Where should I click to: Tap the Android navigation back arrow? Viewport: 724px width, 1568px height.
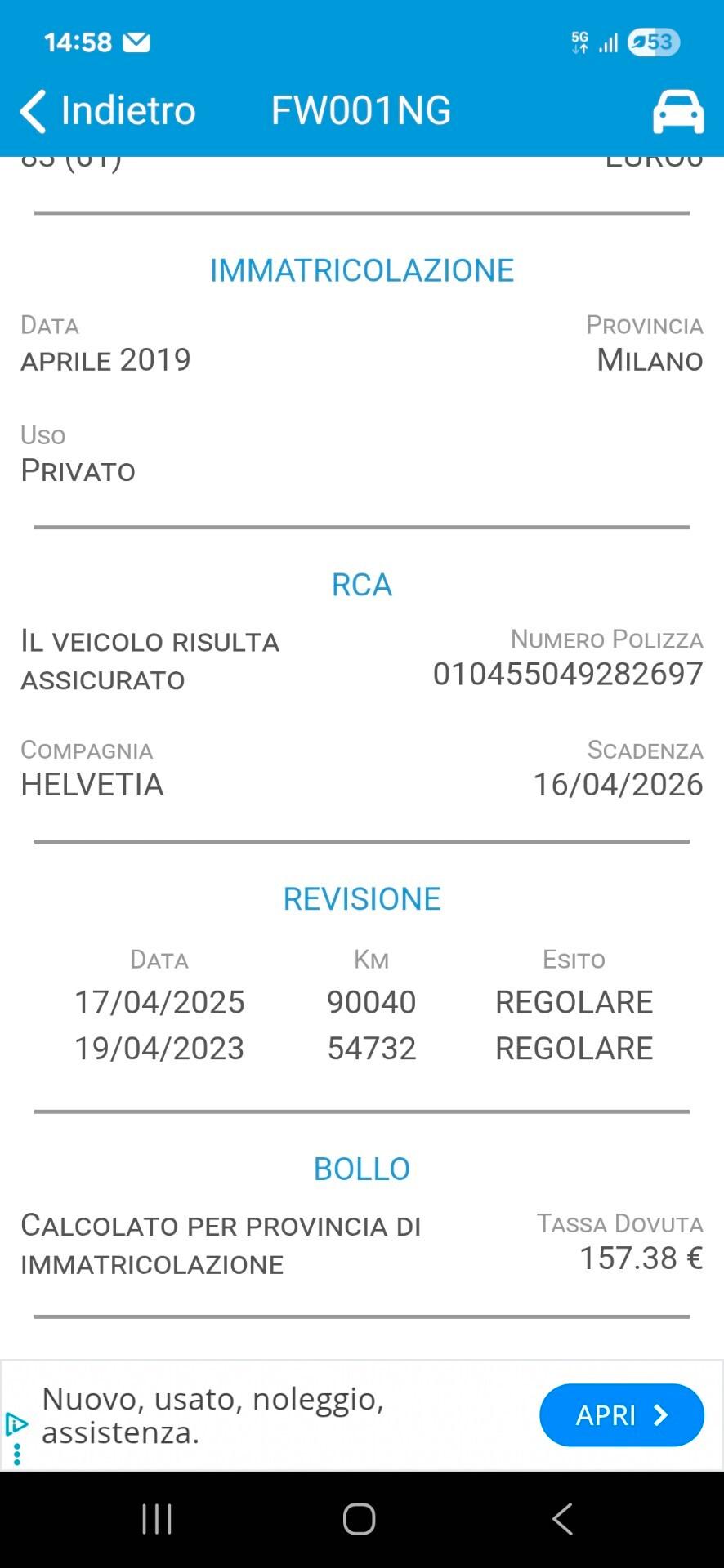562,1517
